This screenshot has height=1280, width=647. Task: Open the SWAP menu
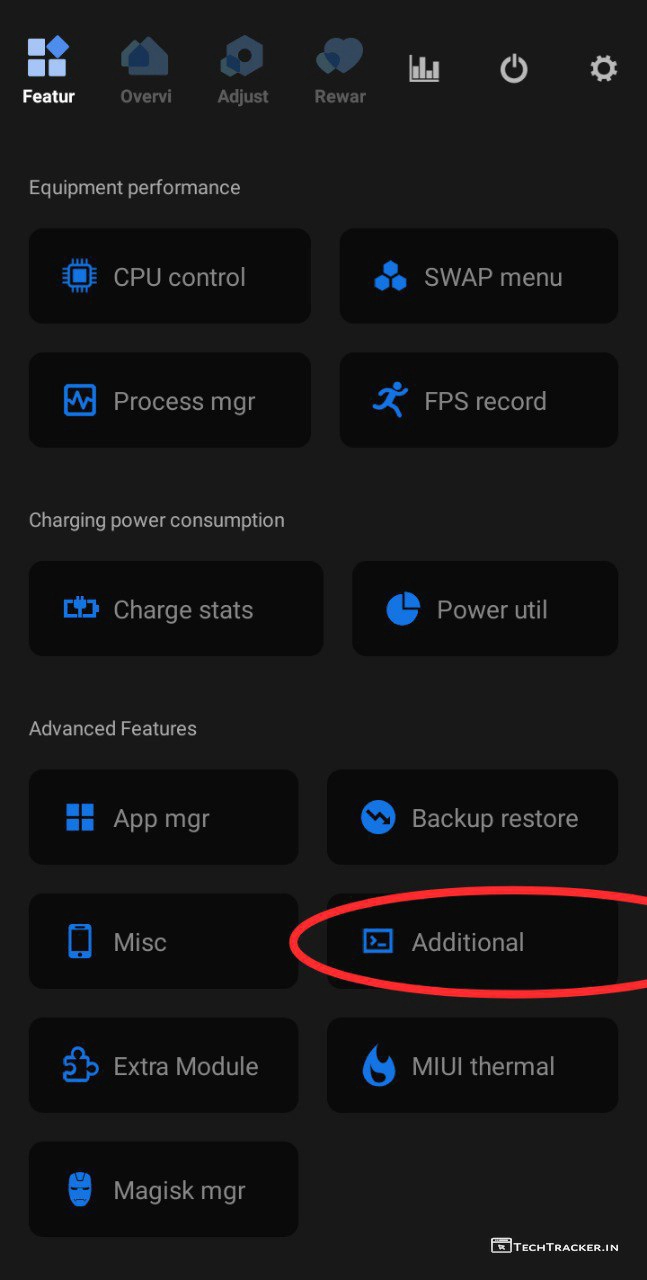click(x=478, y=277)
